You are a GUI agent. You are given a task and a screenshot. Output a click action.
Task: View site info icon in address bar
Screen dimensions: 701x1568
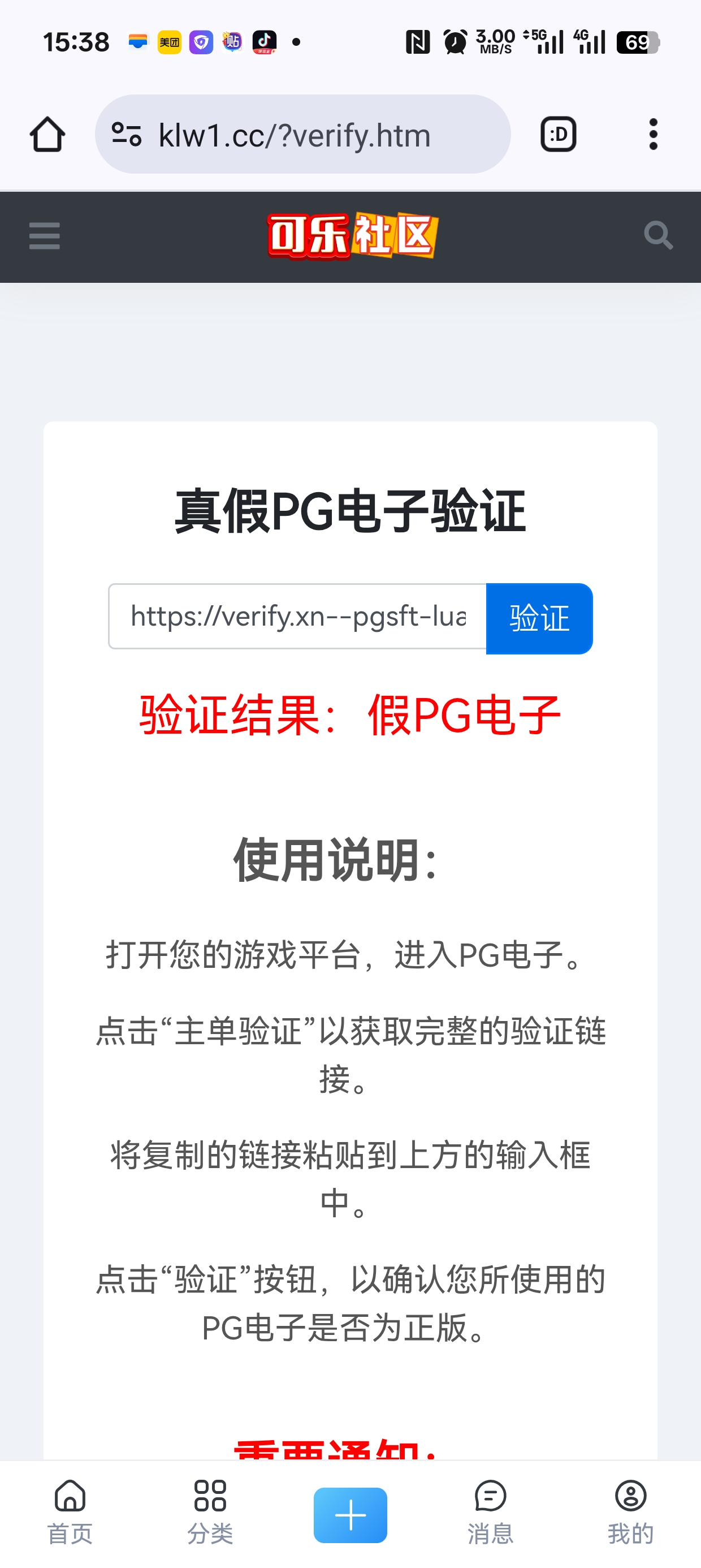point(127,135)
